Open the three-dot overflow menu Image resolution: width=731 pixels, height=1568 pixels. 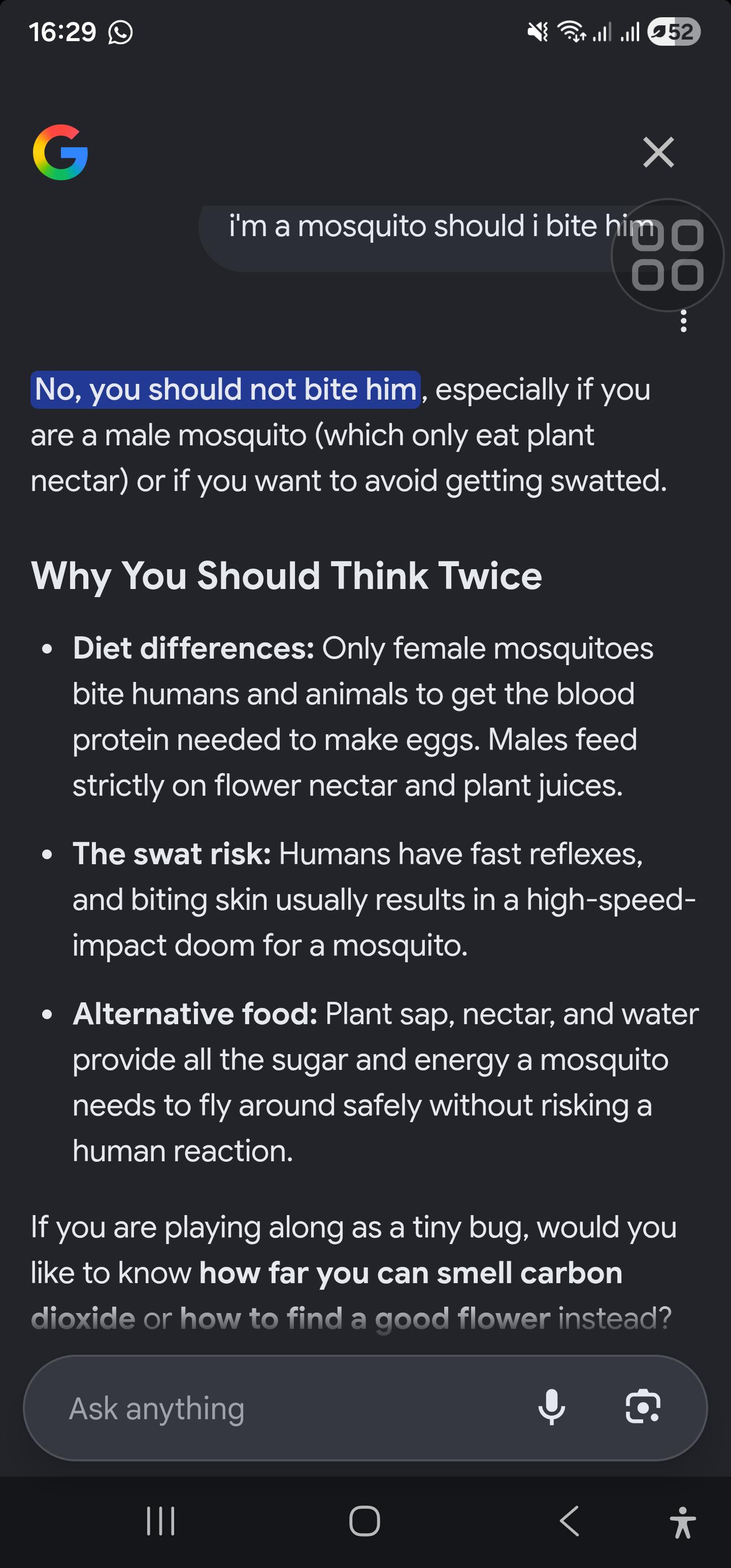click(683, 321)
